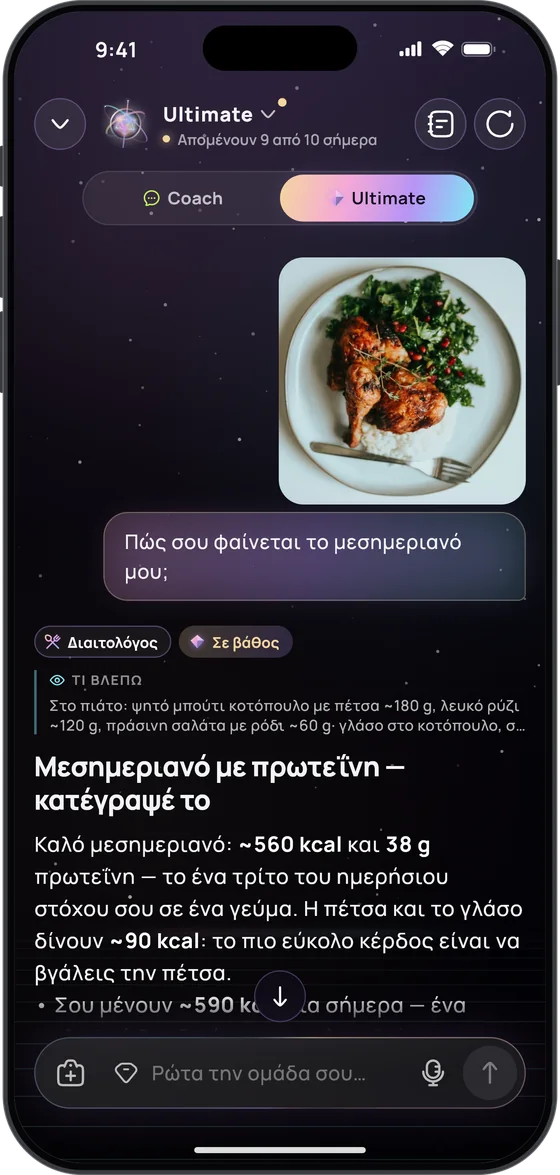
Task: Send the message with the up arrow
Action: [490, 1073]
